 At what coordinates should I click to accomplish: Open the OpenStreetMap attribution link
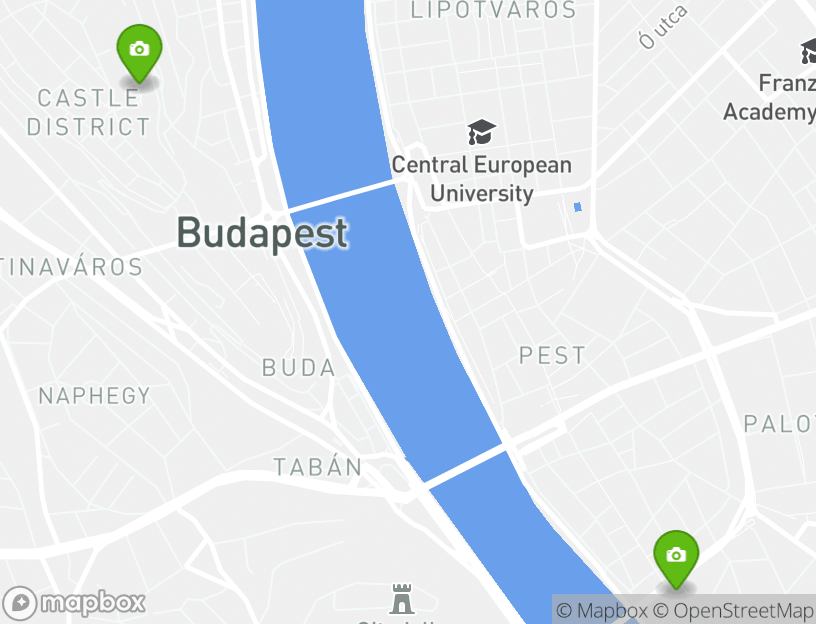click(x=742, y=610)
